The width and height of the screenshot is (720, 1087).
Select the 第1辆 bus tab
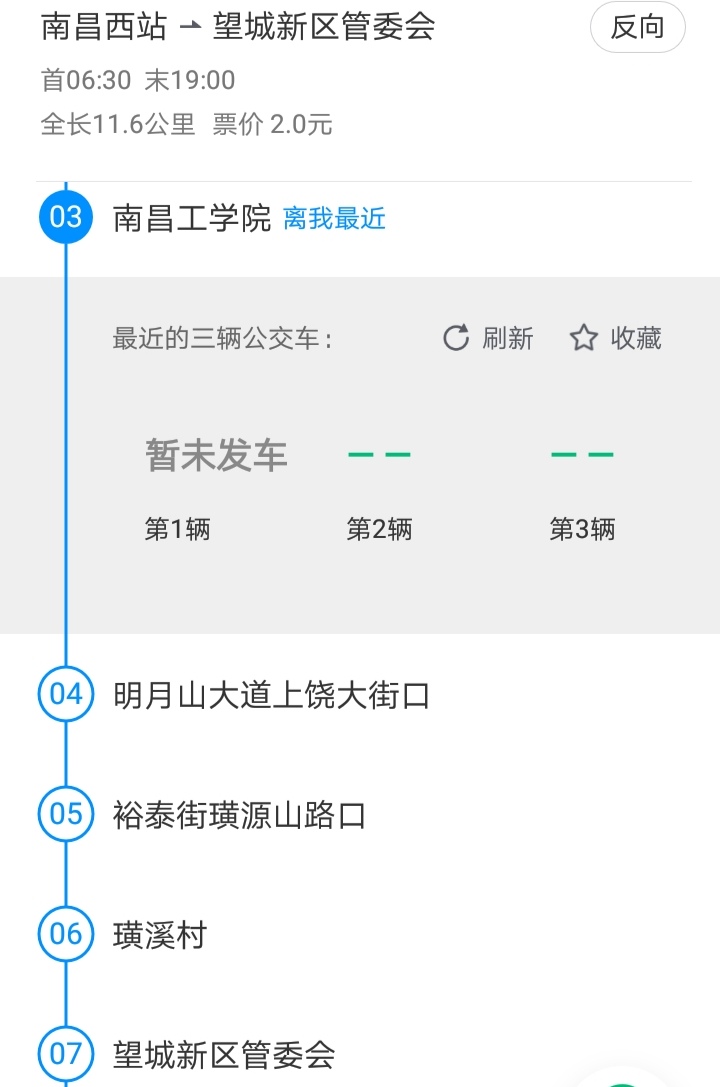pyautogui.click(x=176, y=529)
